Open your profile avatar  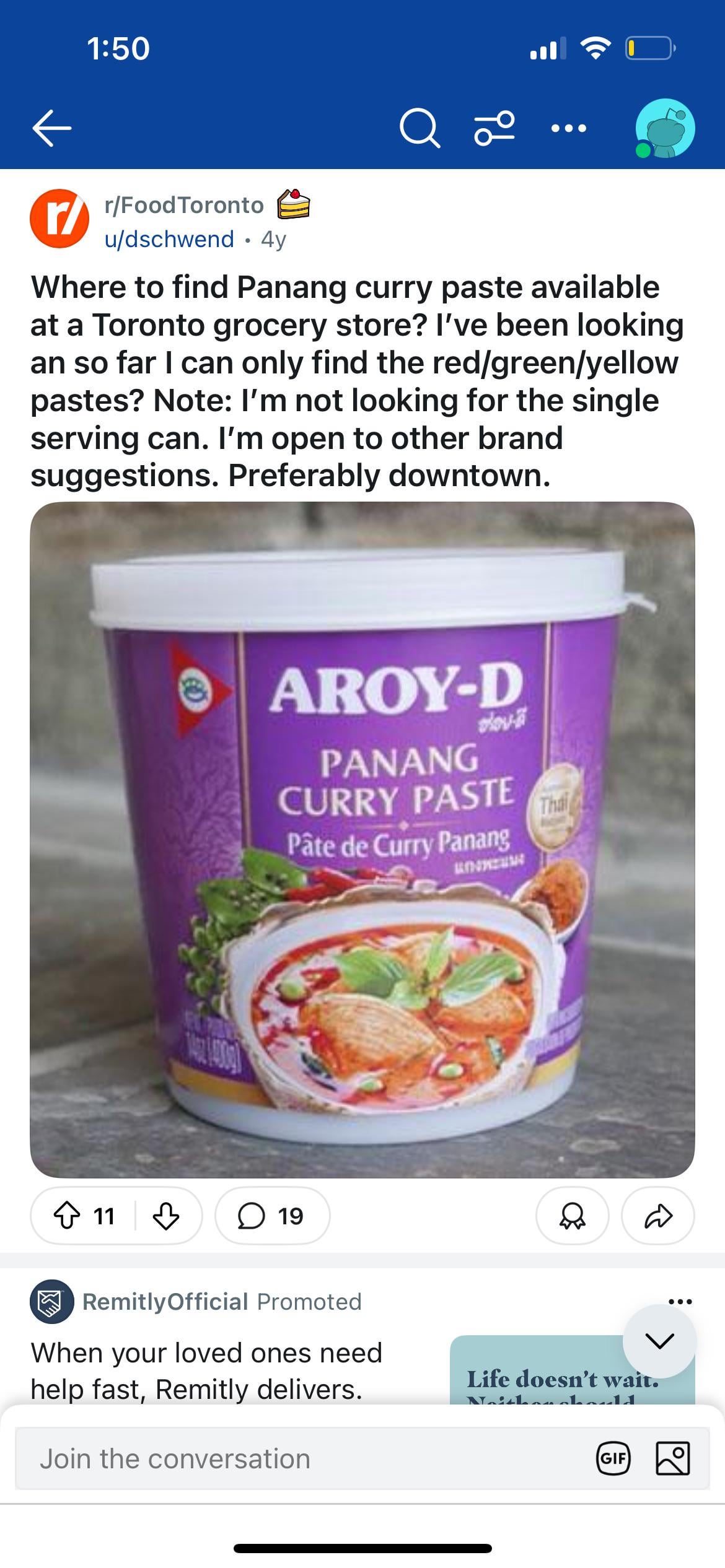pyautogui.click(x=665, y=128)
